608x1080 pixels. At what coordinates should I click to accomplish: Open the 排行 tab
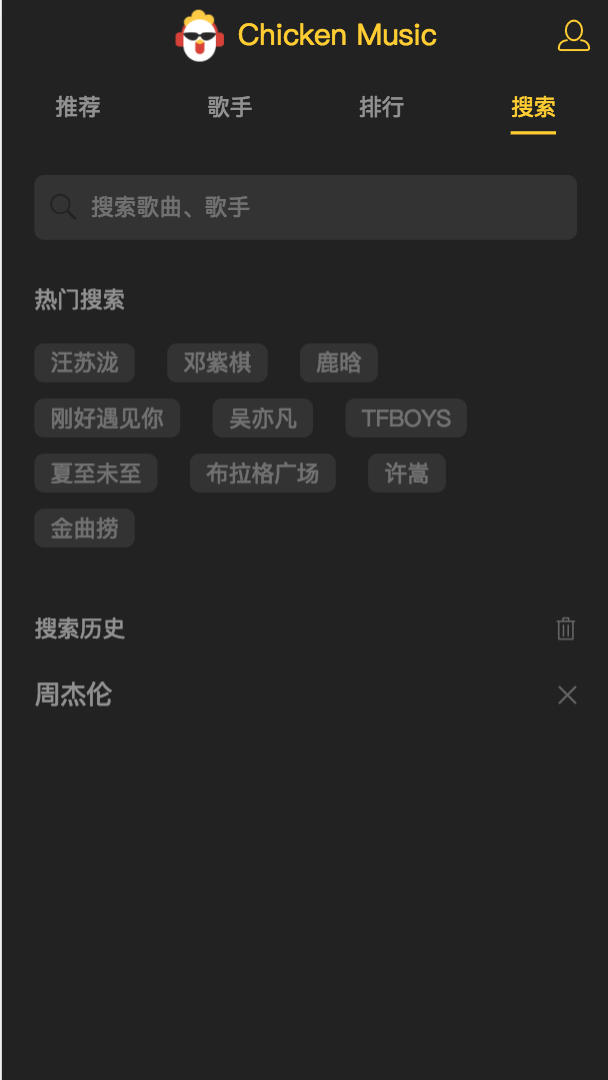tap(381, 107)
